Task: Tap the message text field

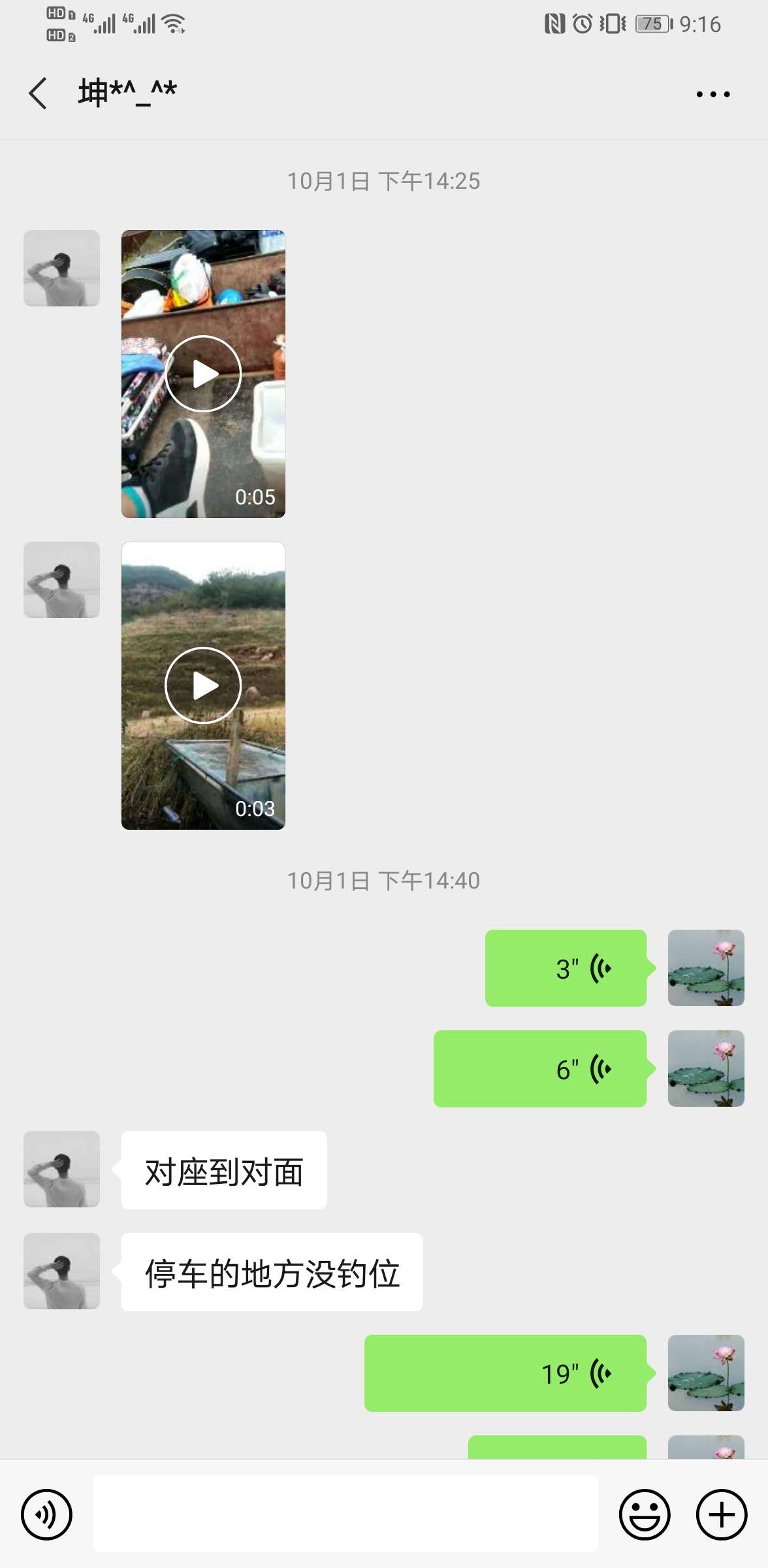Action: 345,1514
